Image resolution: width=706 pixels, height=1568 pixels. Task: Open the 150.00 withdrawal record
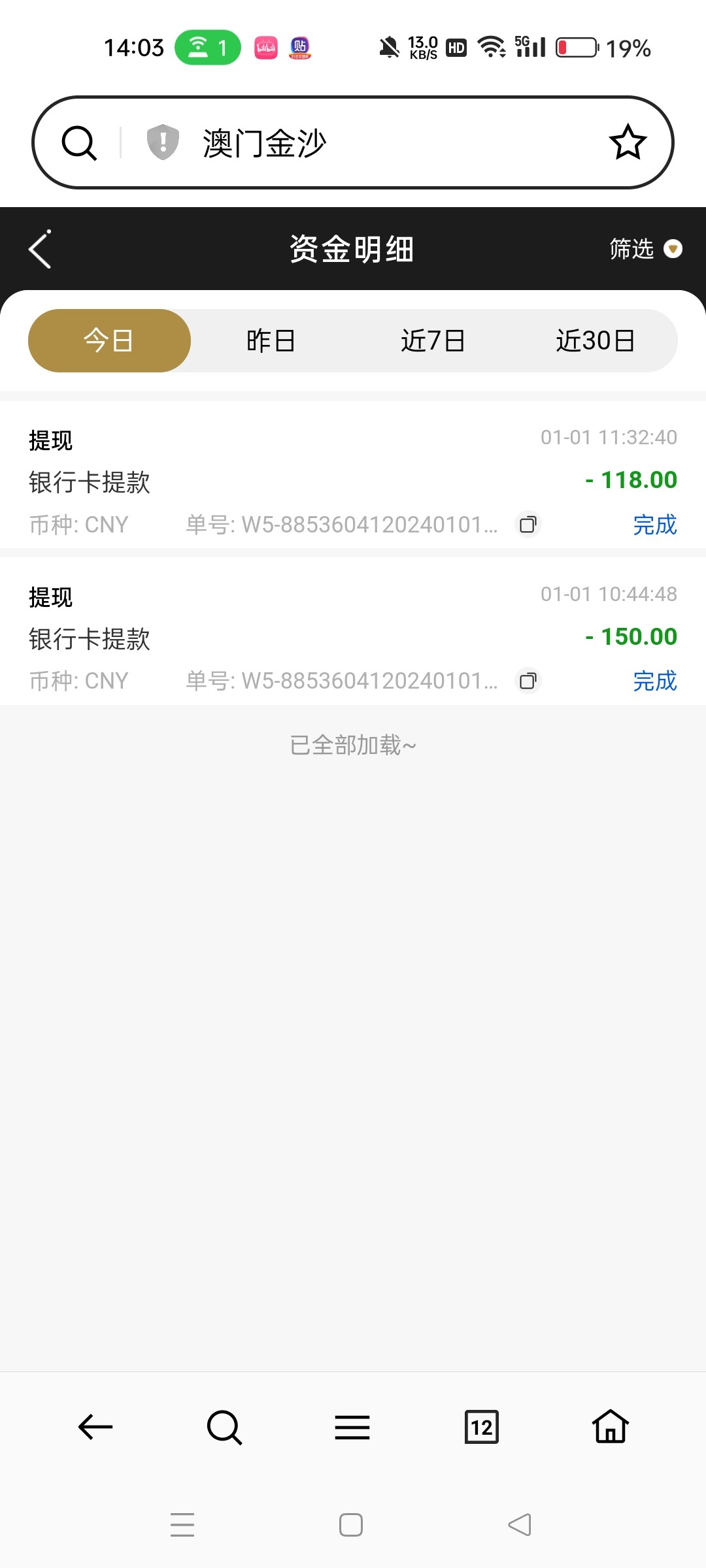tap(353, 637)
